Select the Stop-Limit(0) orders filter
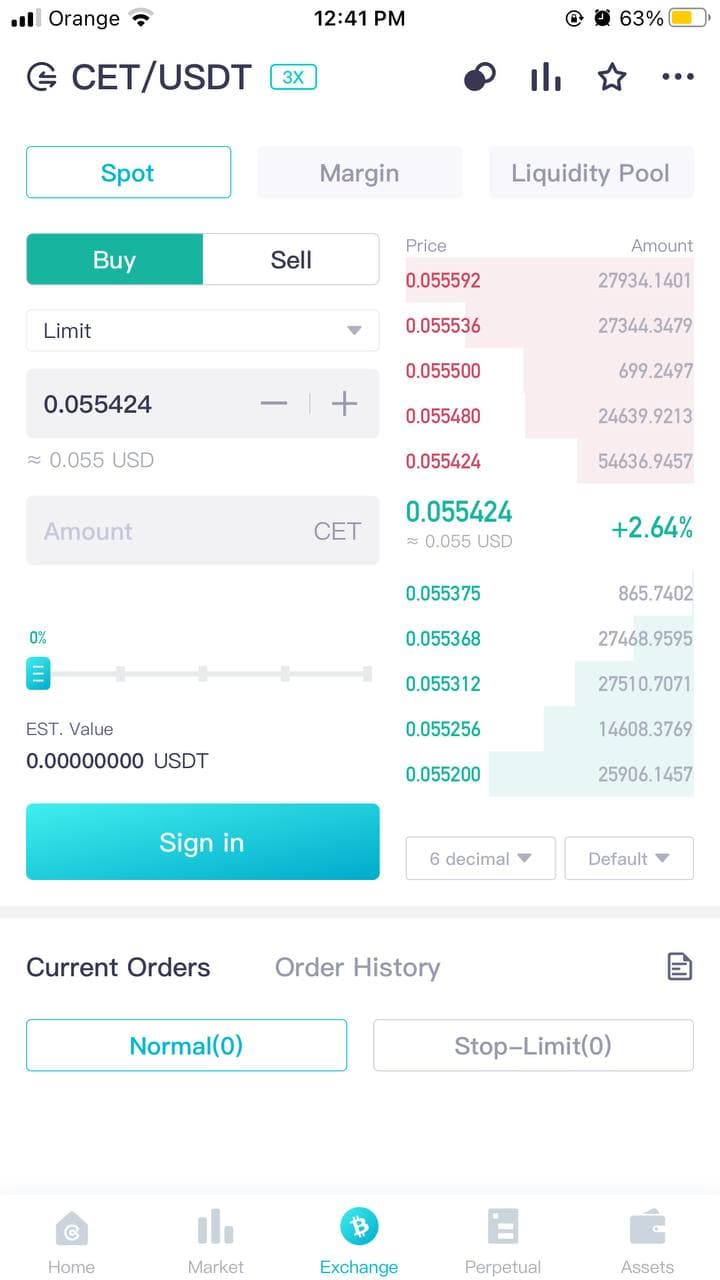 (x=533, y=1046)
